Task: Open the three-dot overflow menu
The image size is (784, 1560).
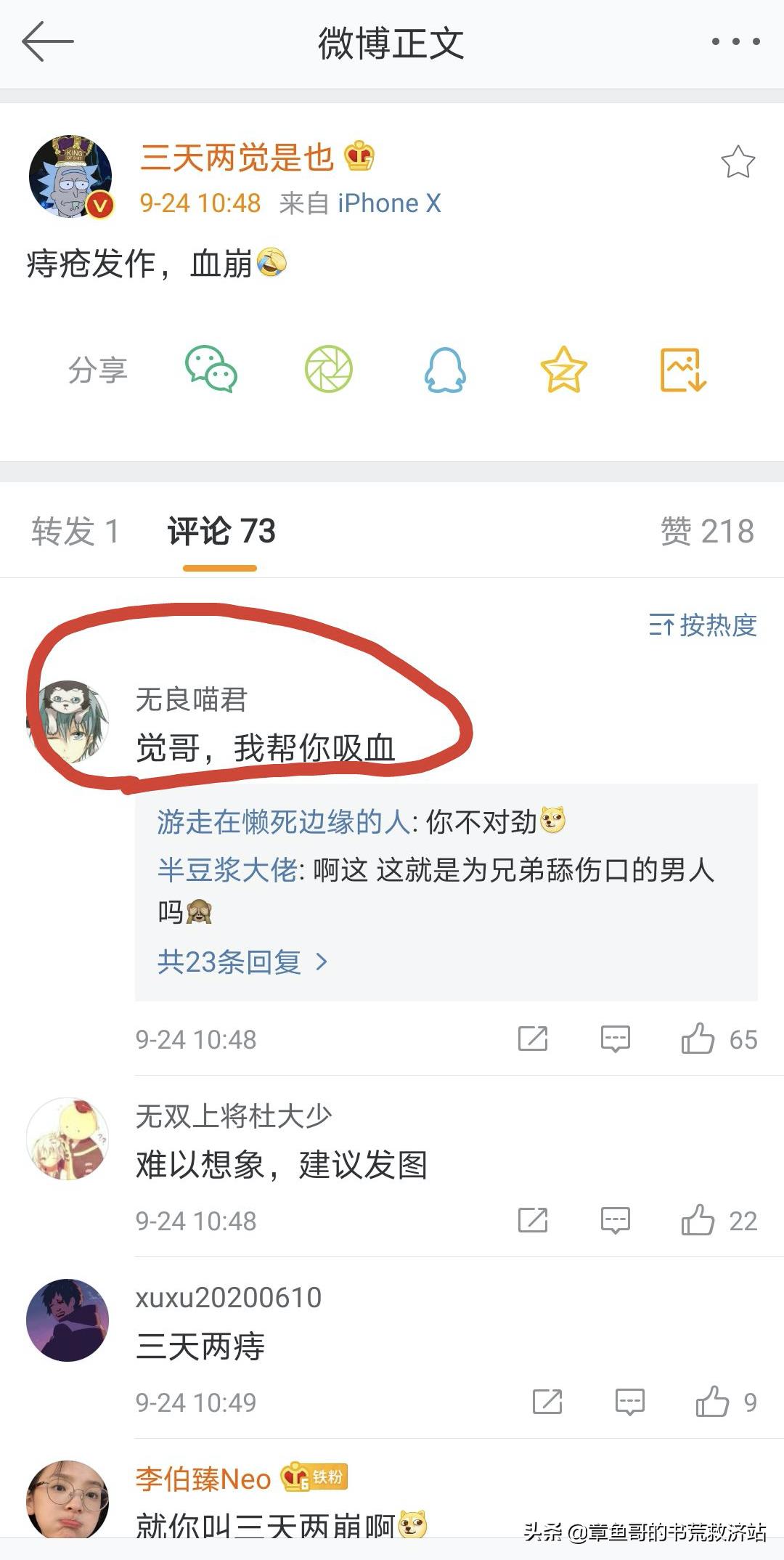Action: pyautogui.click(x=735, y=41)
